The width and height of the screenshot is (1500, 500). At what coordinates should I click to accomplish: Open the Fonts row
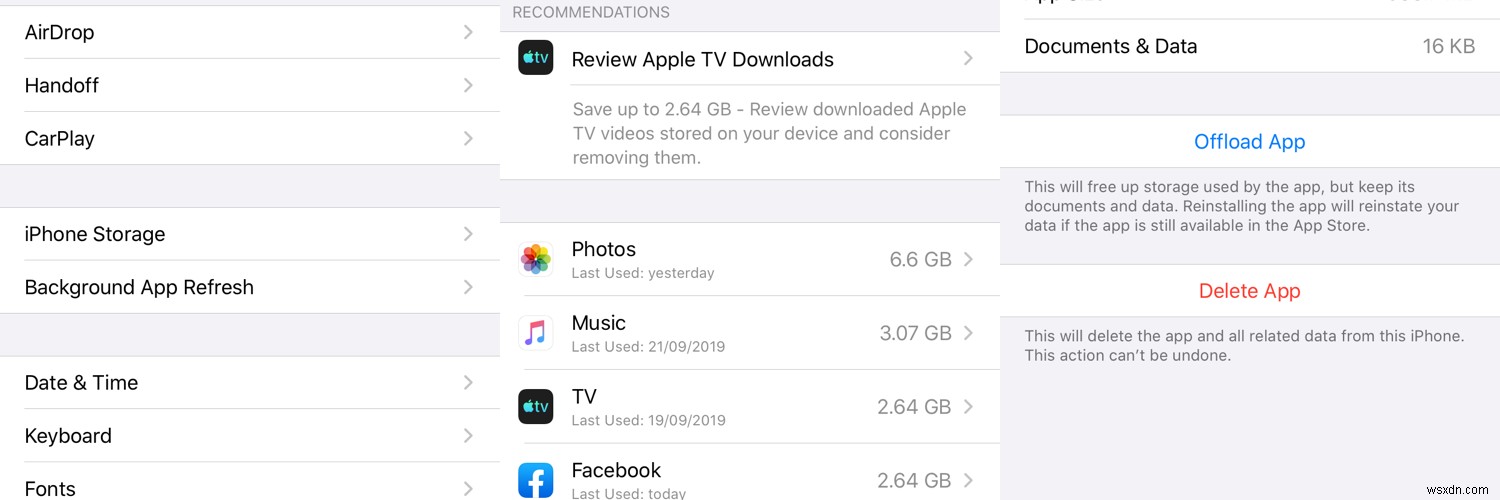(x=248, y=487)
